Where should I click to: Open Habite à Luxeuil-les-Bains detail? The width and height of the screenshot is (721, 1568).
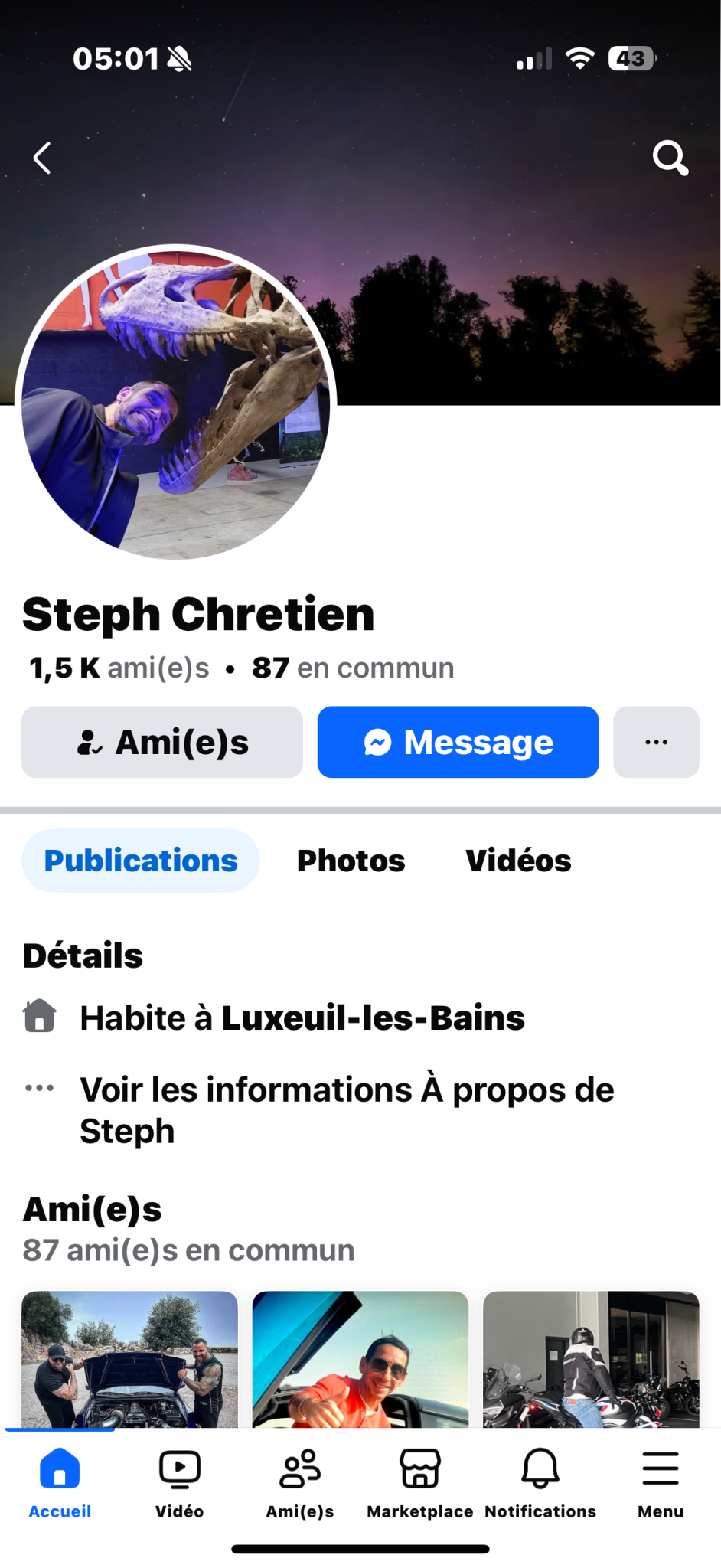click(302, 1018)
